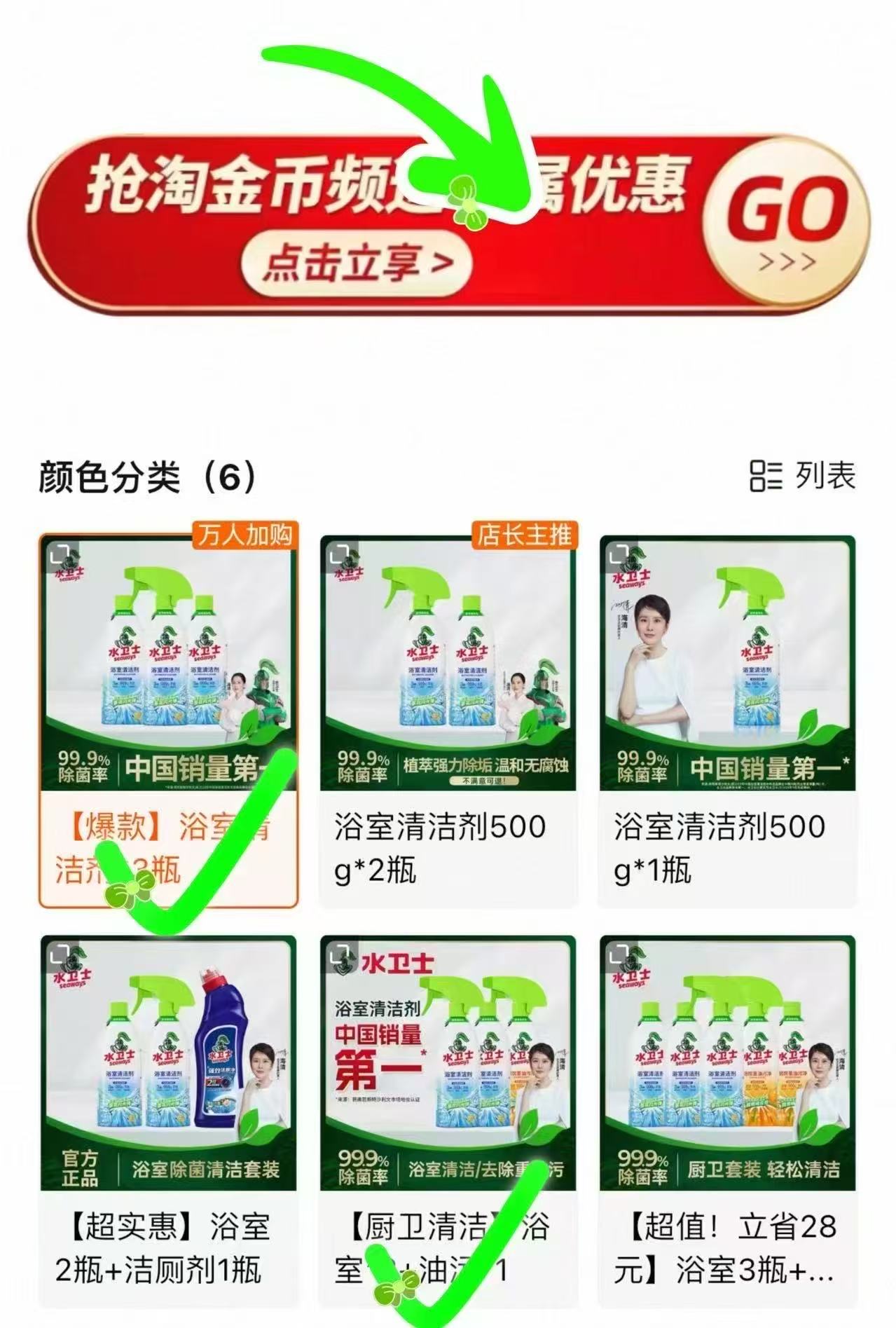Tap the enlarge icon on the 500g*1瓶 thumbnail
This screenshot has width=896, height=1328.
tap(619, 554)
